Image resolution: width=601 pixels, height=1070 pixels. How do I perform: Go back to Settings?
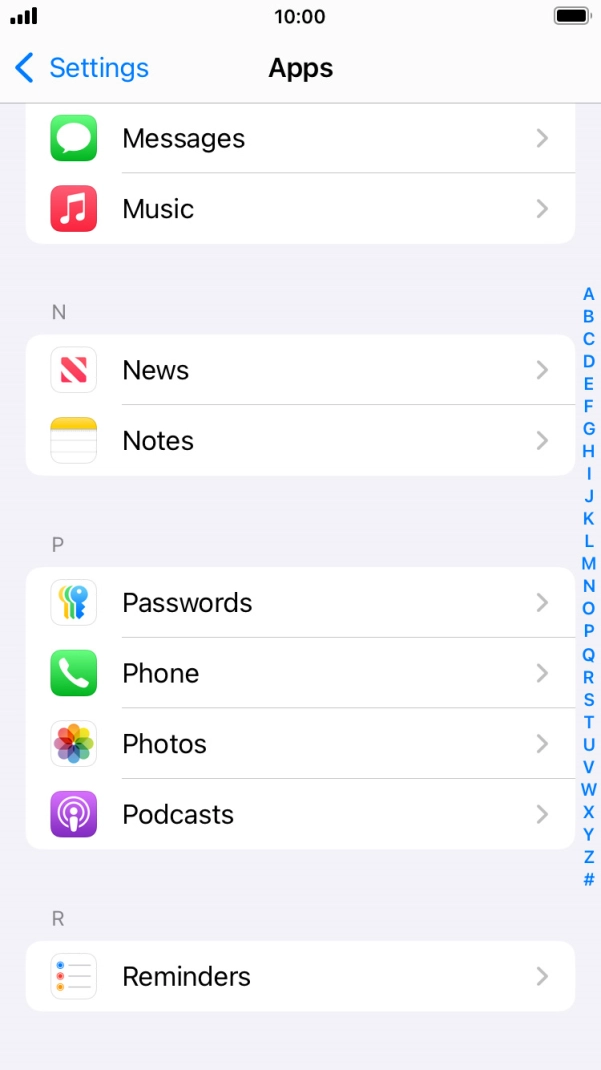[x=82, y=68]
